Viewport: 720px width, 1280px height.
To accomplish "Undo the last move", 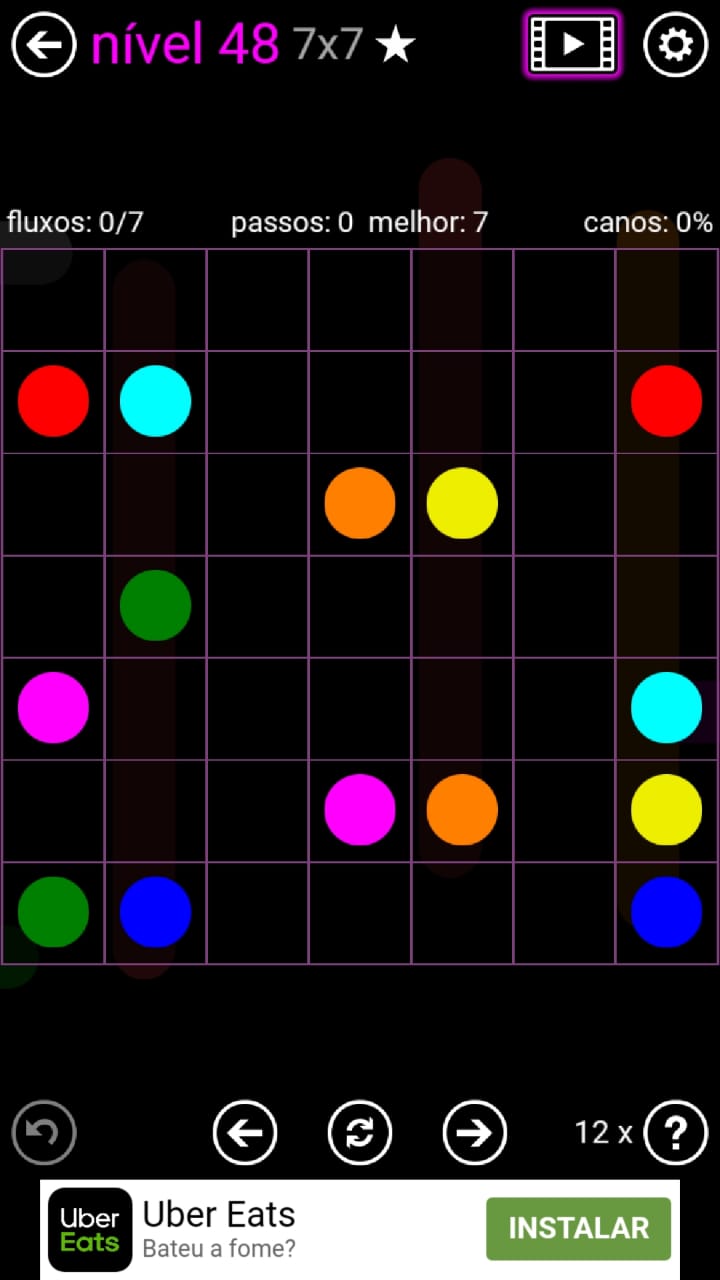I will [44, 1133].
